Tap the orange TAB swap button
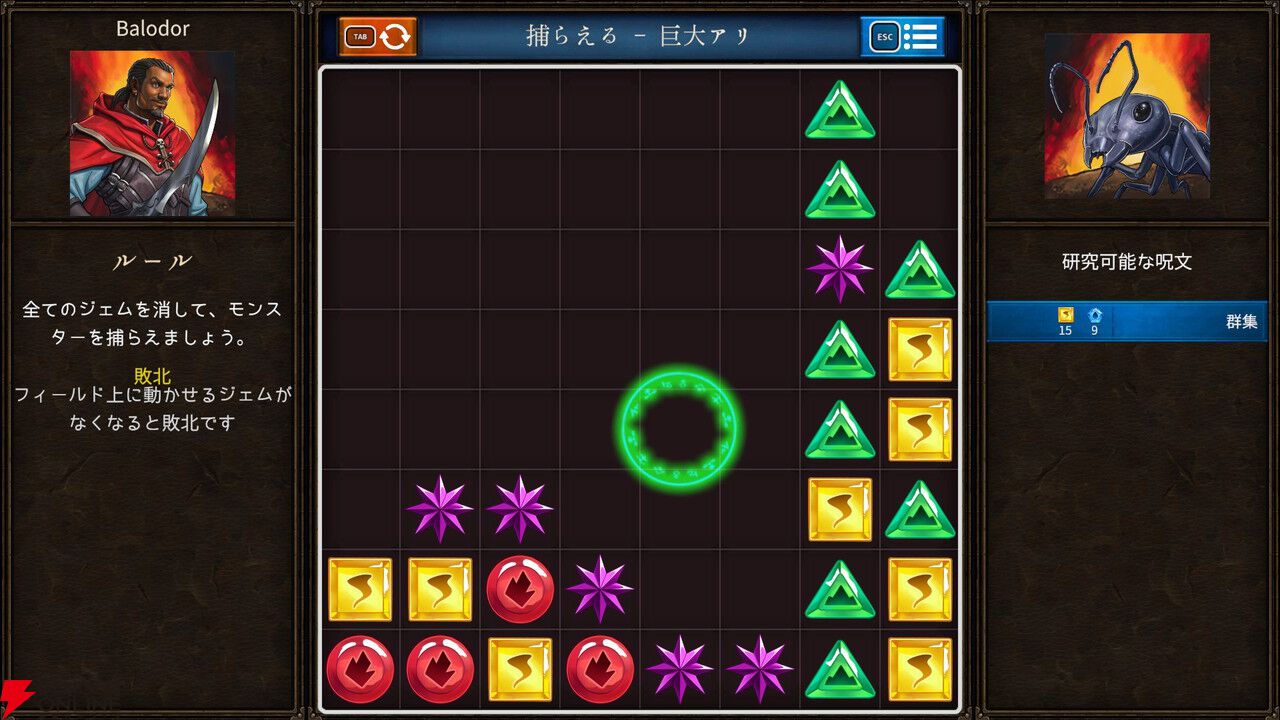The image size is (1280, 720). [378, 37]
